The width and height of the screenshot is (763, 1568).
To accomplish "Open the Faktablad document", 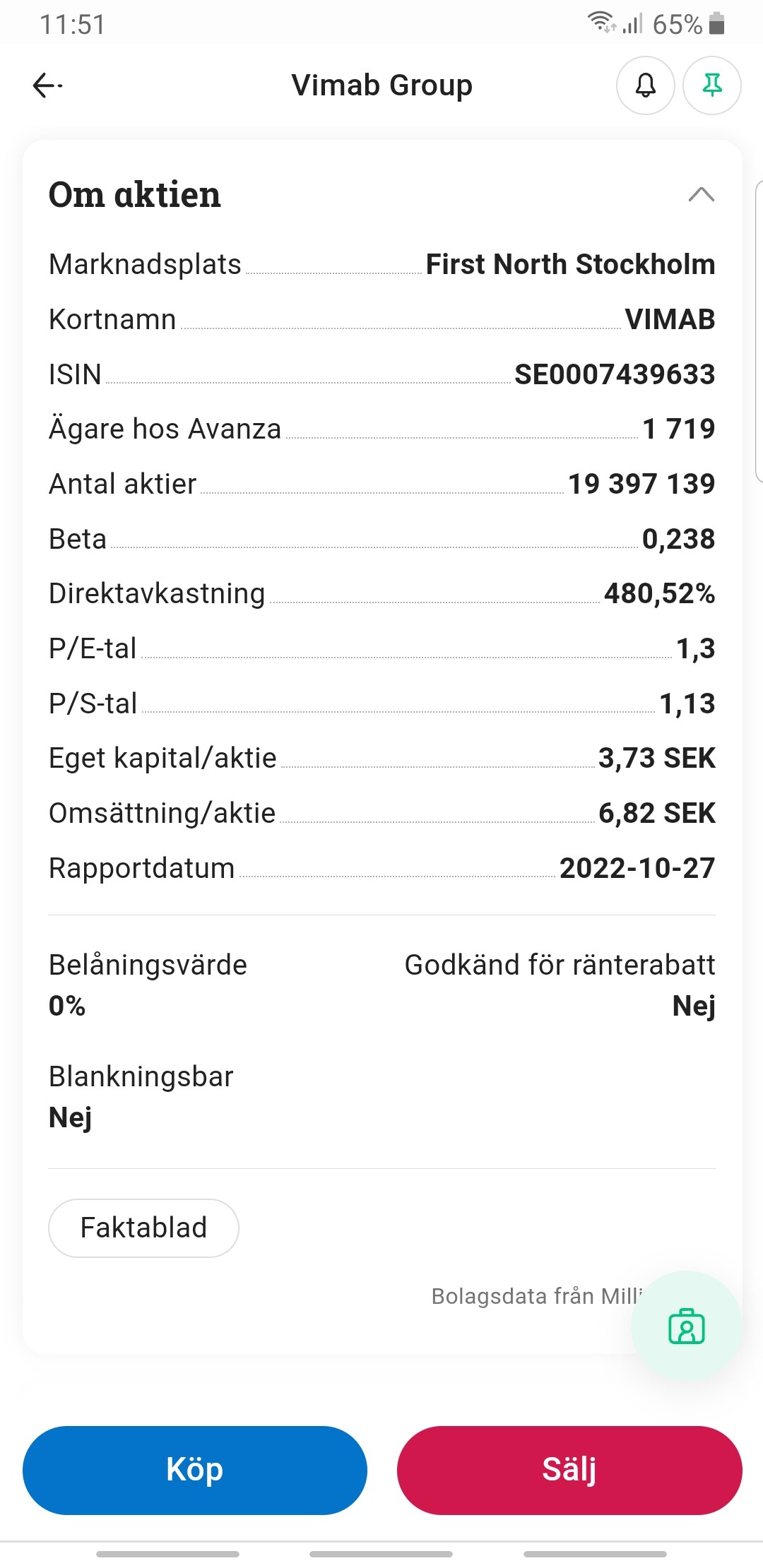I will pos(143,1228).
